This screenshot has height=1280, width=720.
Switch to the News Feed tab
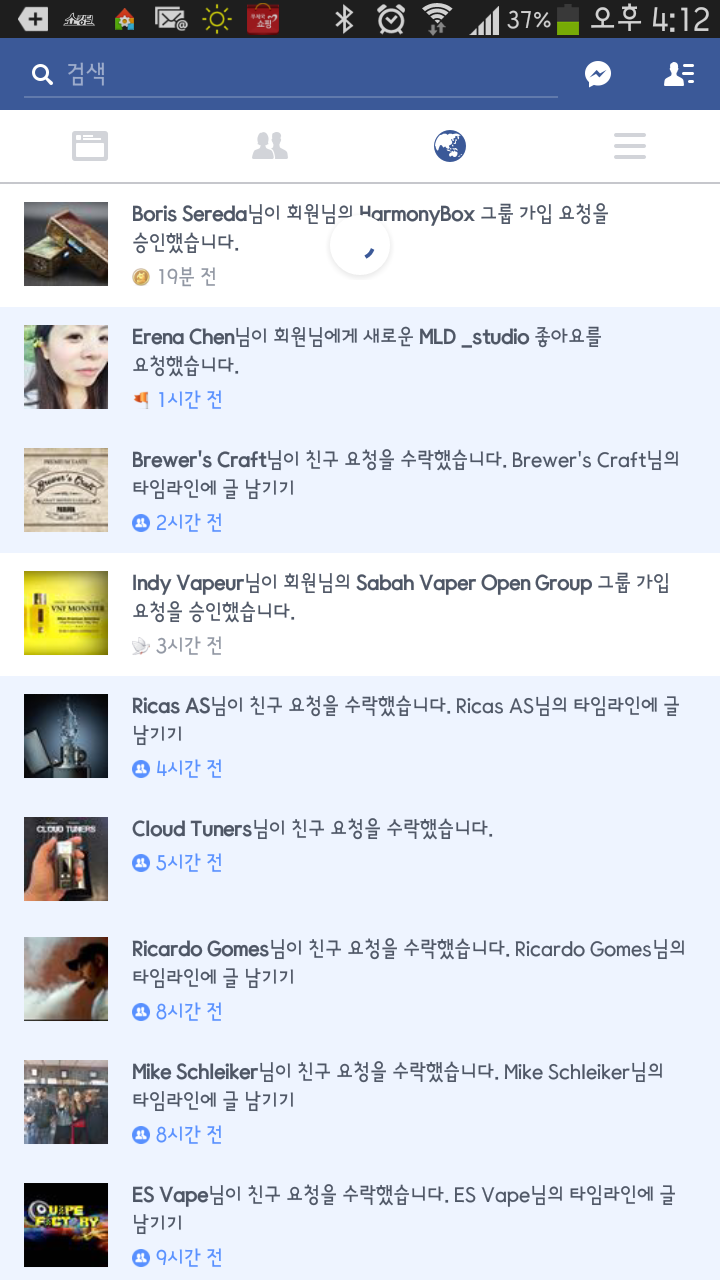click(90, 147)
